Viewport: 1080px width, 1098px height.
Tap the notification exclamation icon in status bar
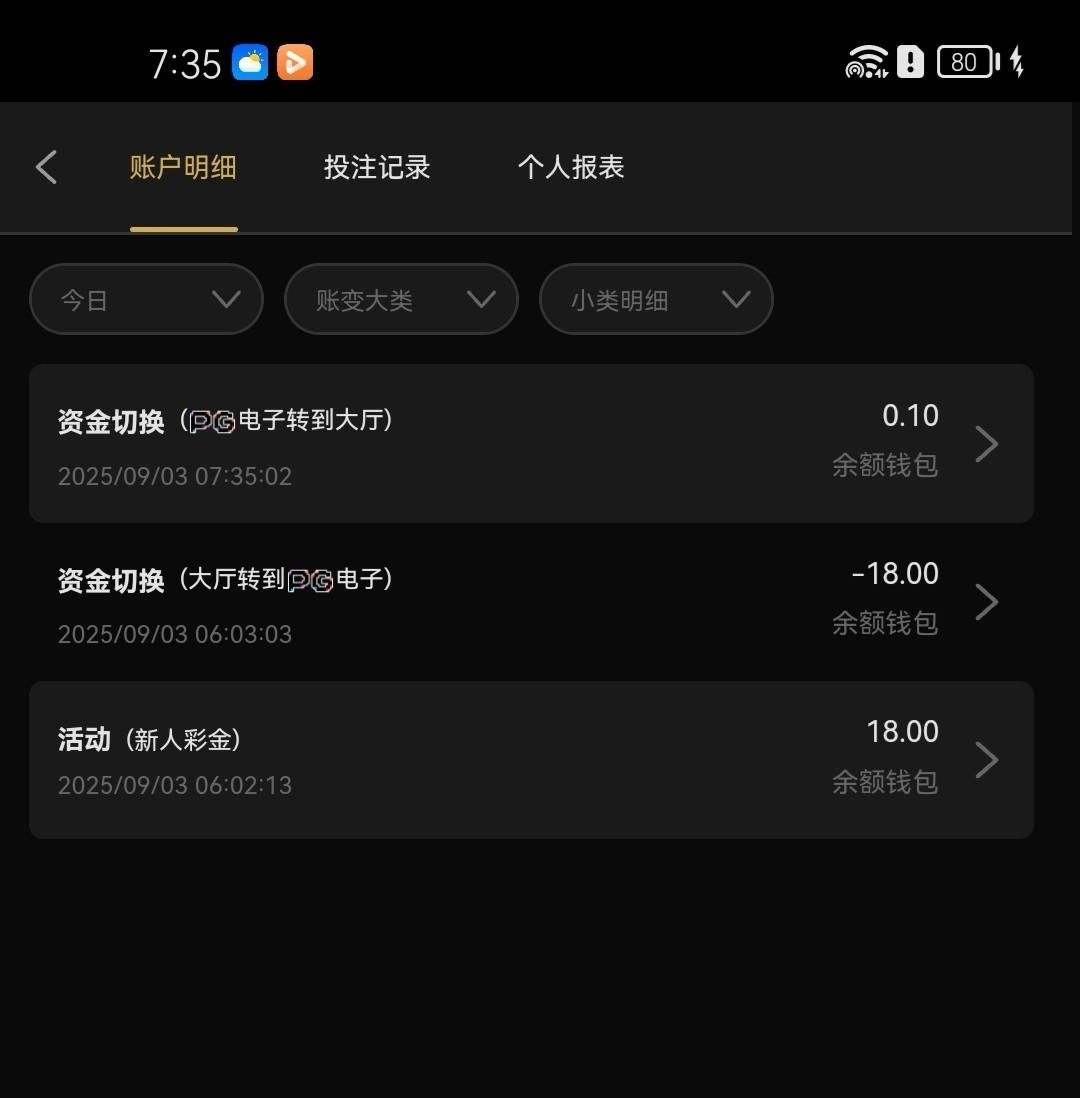[909, 62]
